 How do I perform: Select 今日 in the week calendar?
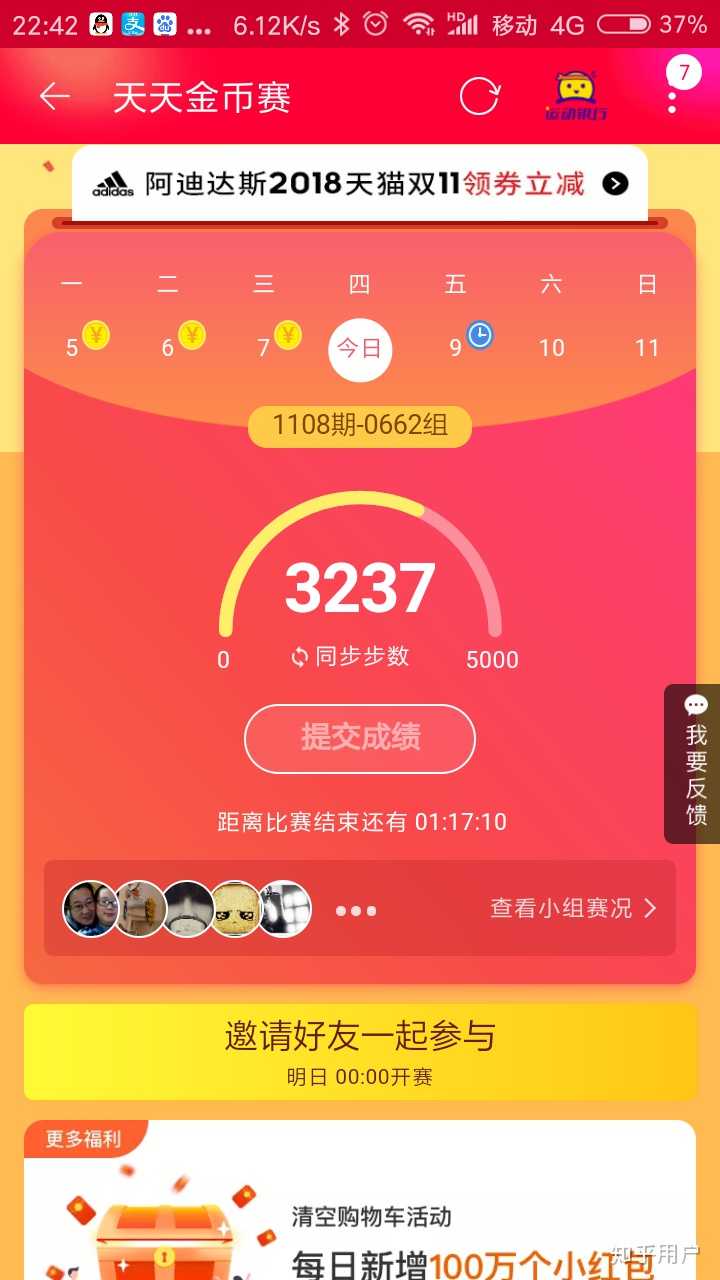[x=360, y=349]
